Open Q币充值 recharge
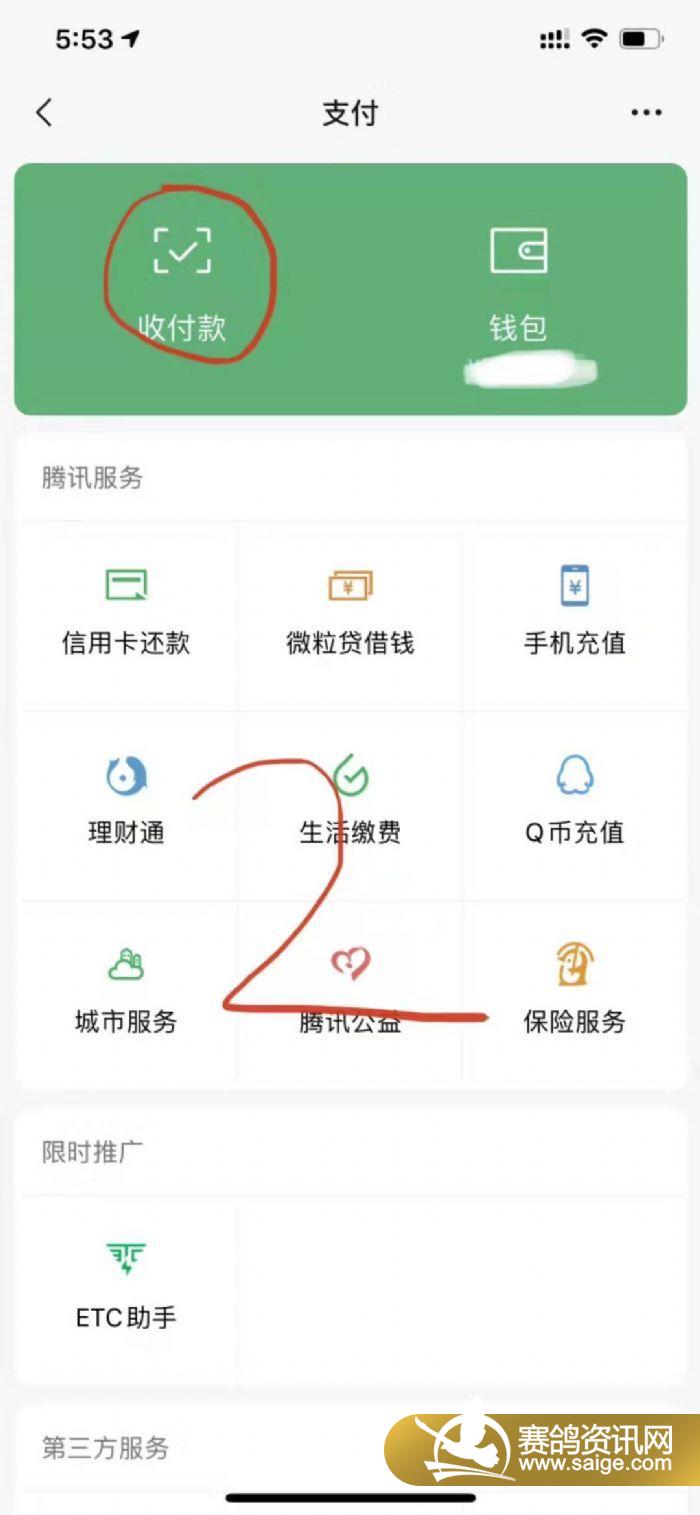Screen dimensions: 700x1515 click(x=574, y=802)
